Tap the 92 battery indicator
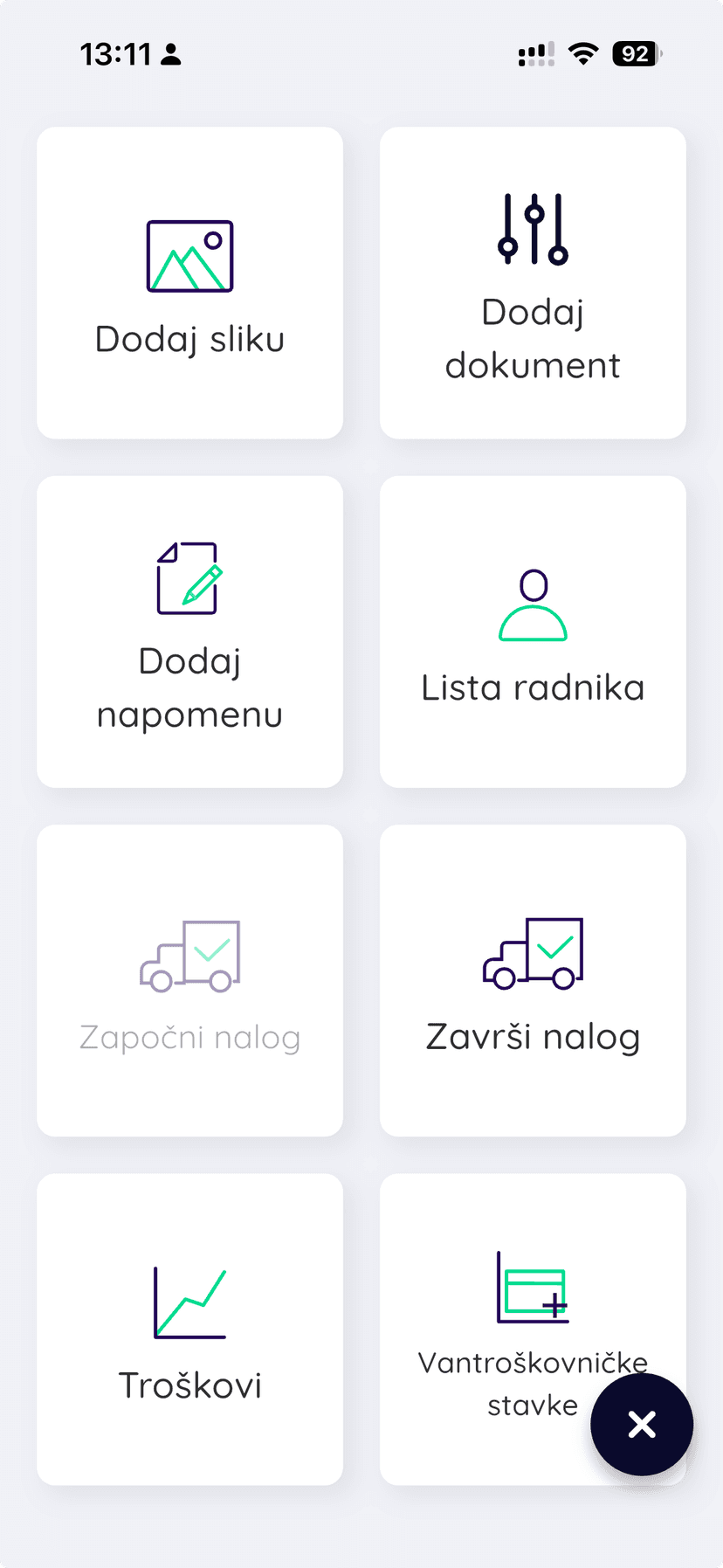723x1568 pixels. tap(634, 53)
